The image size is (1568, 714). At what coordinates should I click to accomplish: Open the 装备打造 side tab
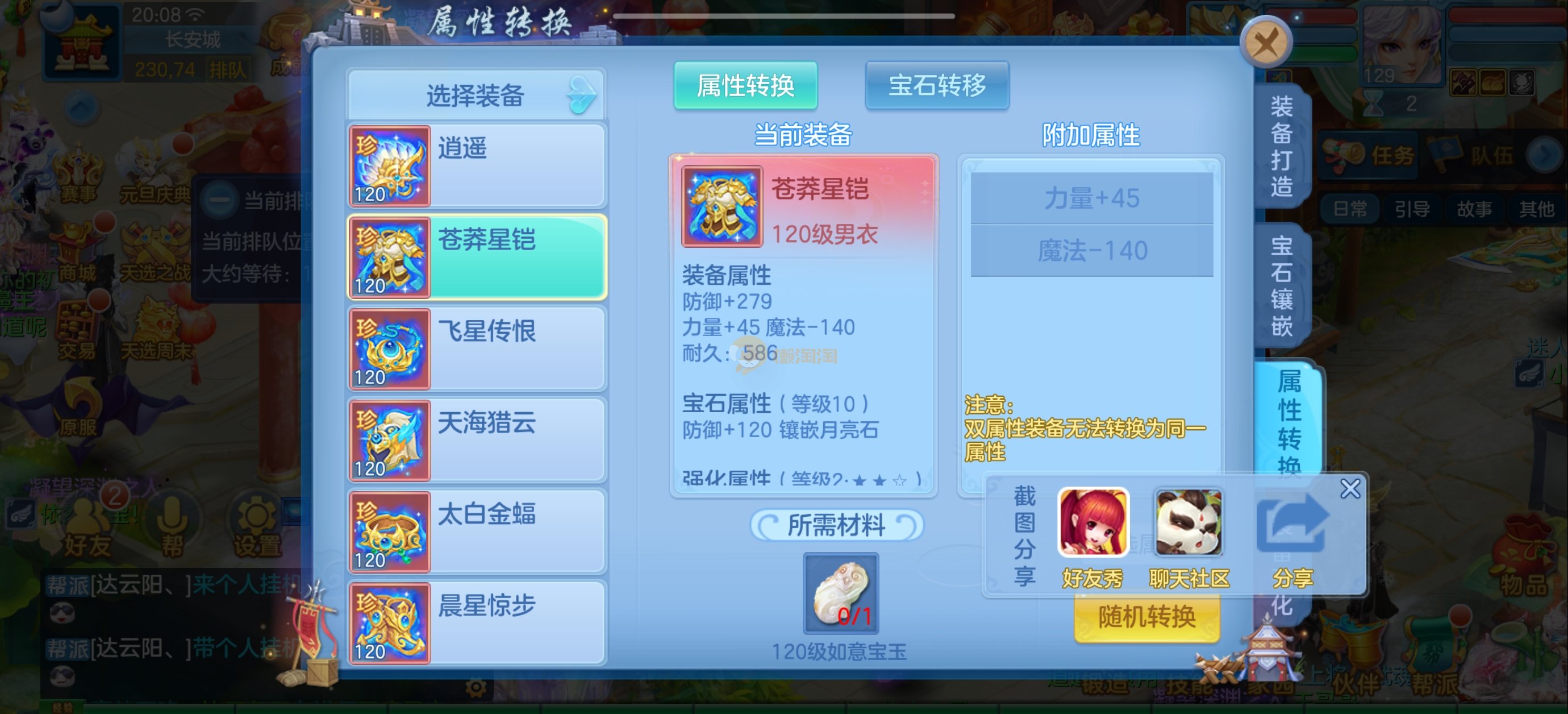pyautogui.click(x=1281, y=146)
